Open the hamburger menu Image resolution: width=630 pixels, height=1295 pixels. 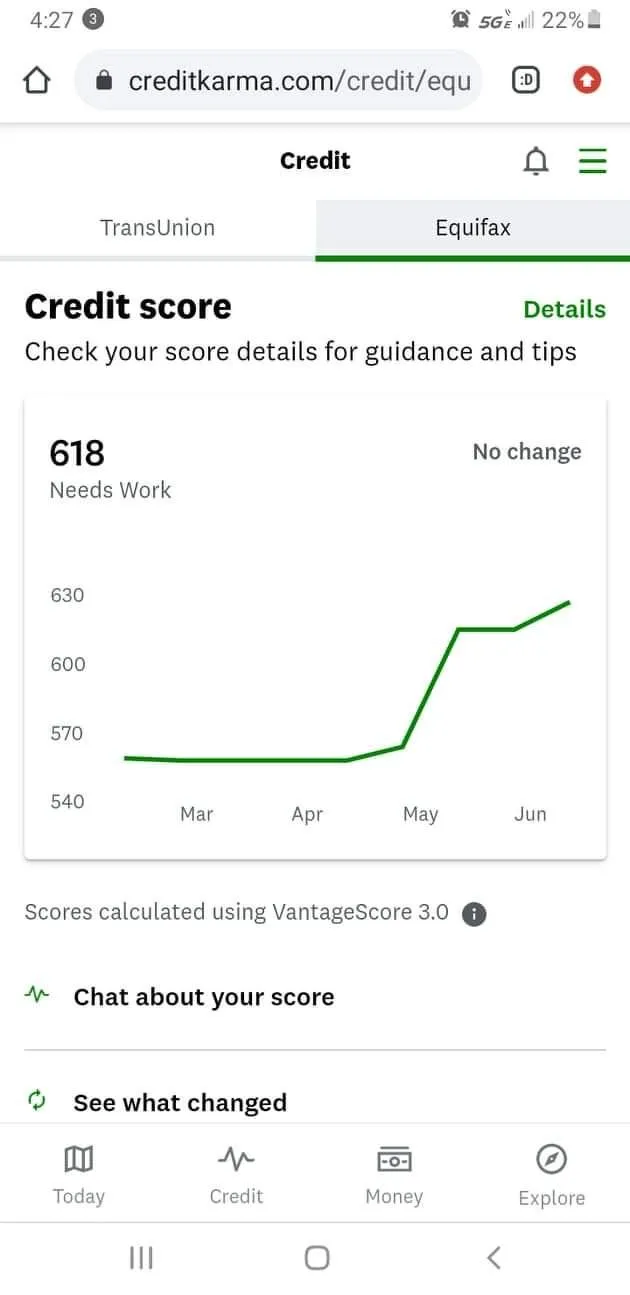click(593, 161)
